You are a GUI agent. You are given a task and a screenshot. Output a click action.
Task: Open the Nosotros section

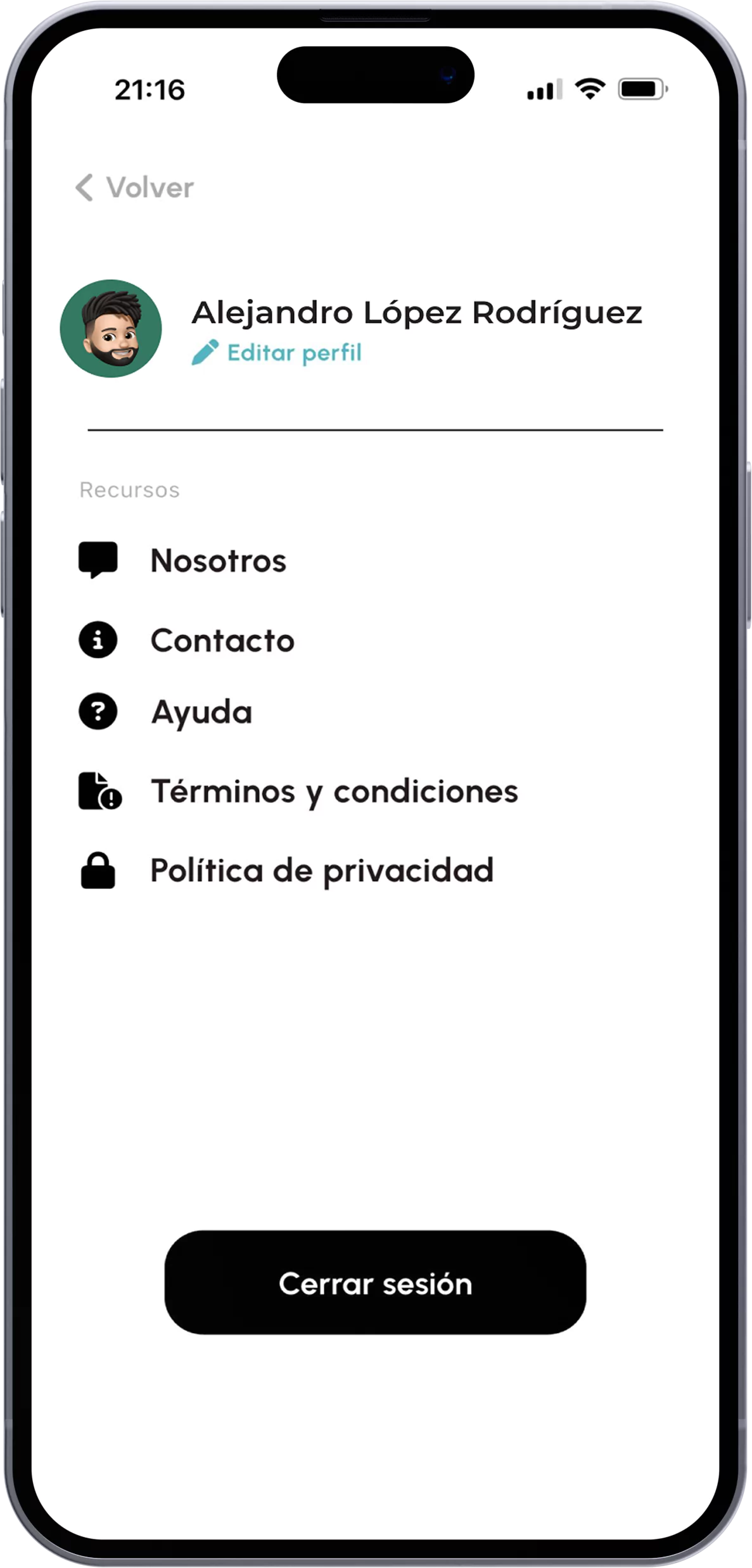click(217, 560)
